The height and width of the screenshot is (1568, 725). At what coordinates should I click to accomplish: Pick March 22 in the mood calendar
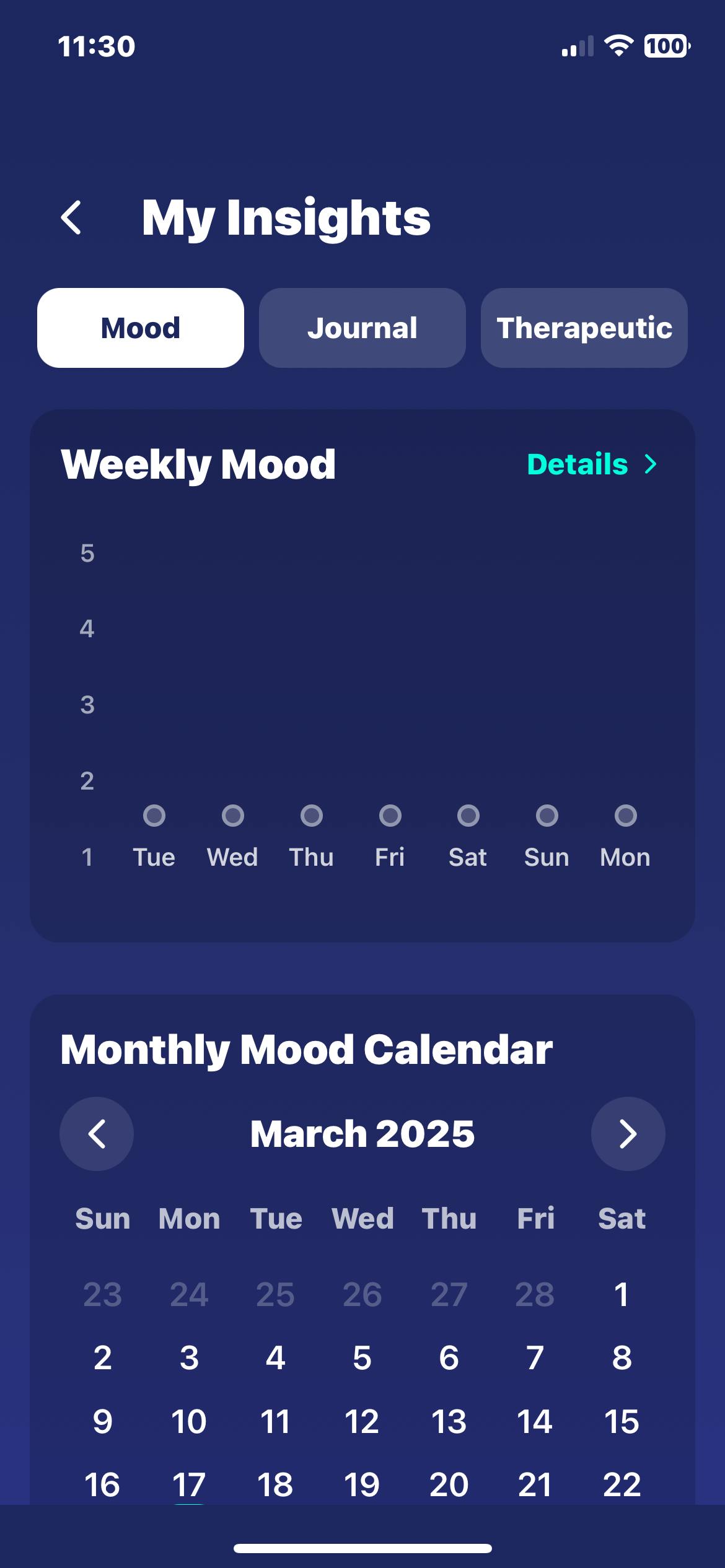(x=622, y=1484)
